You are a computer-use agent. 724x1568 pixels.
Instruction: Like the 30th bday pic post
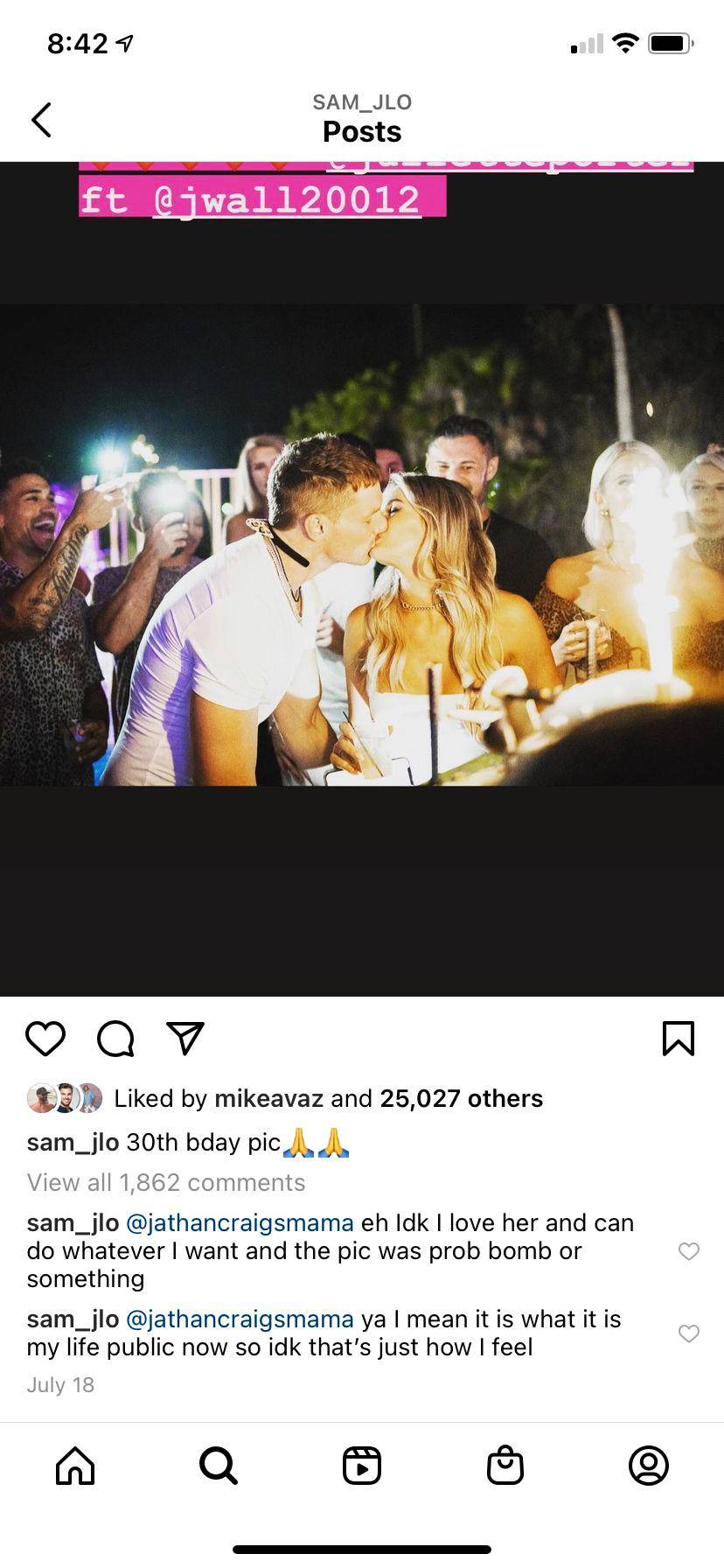tap(45, 1039)
